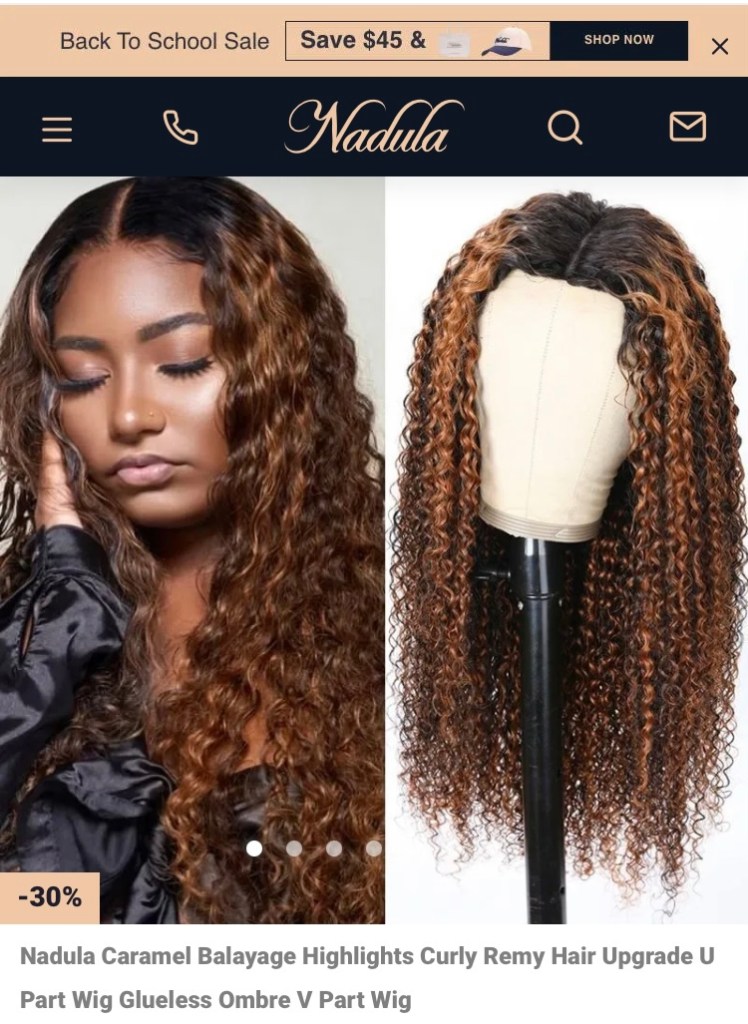The width and height of the screenshot is (748, 1024).
Task: Open the mail envelope icon
Action: [687, 127]
